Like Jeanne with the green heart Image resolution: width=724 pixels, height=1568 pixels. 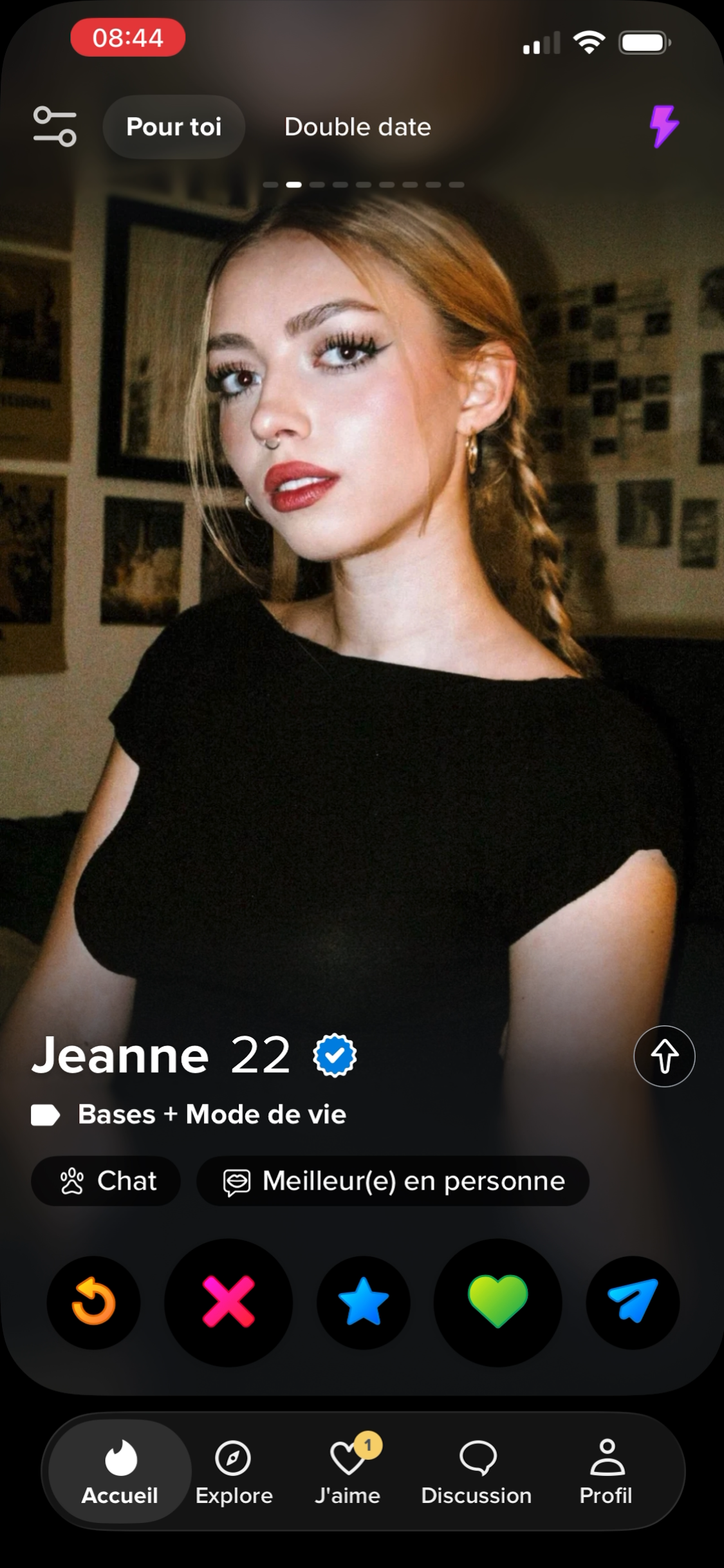498,1302
